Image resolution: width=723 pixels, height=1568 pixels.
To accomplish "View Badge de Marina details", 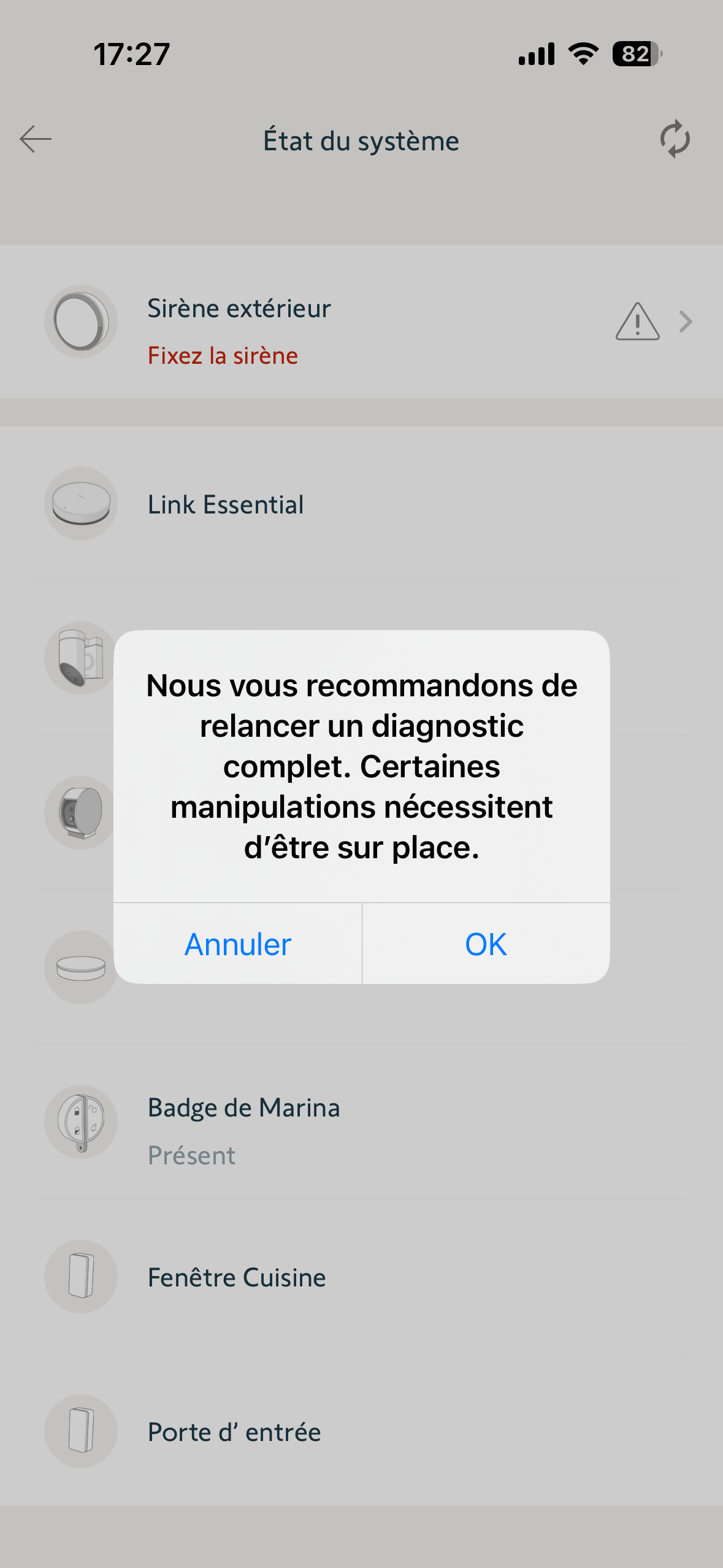I will [x=361, y=1123].
